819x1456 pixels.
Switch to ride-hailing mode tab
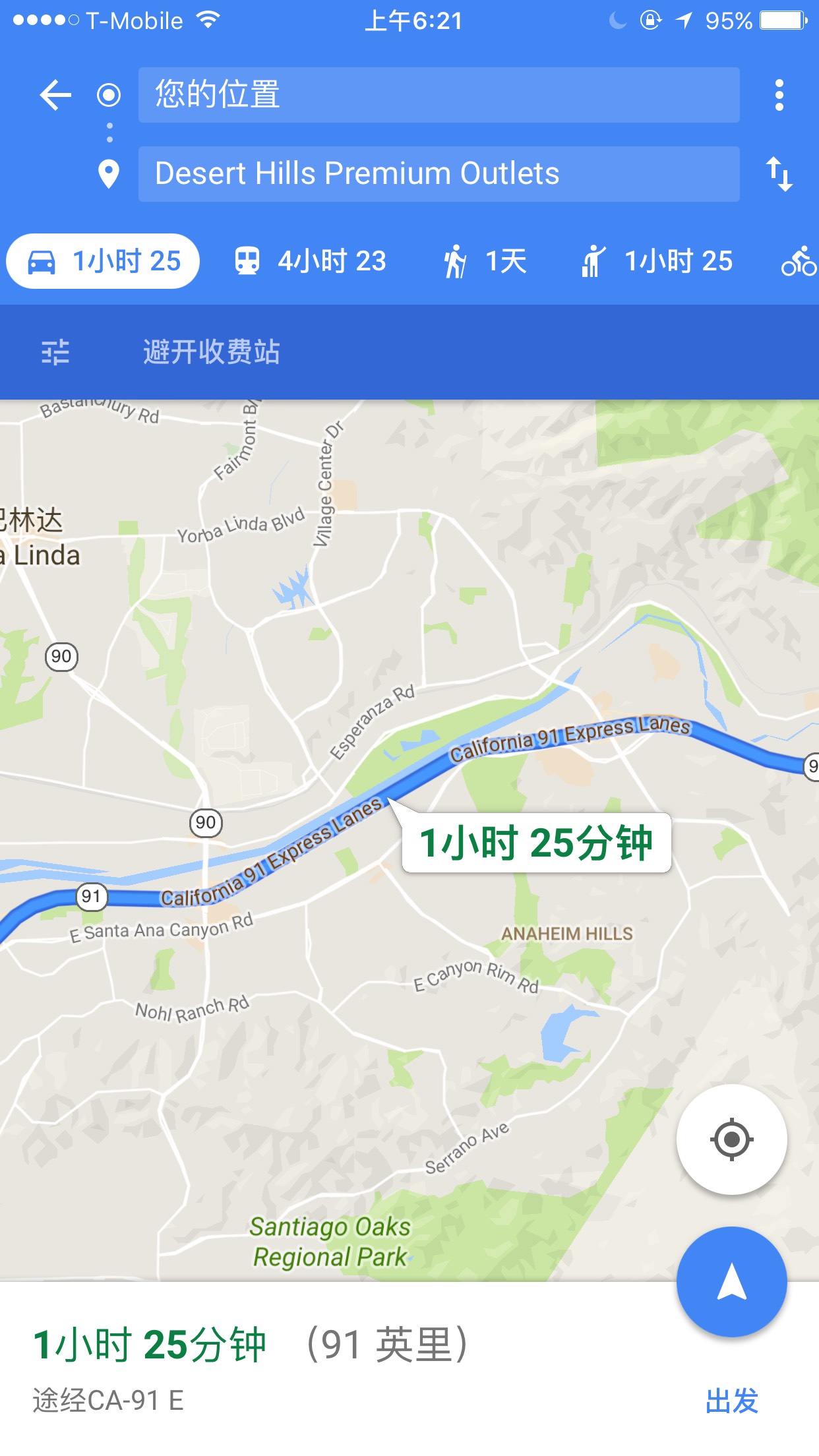point(657,261)
